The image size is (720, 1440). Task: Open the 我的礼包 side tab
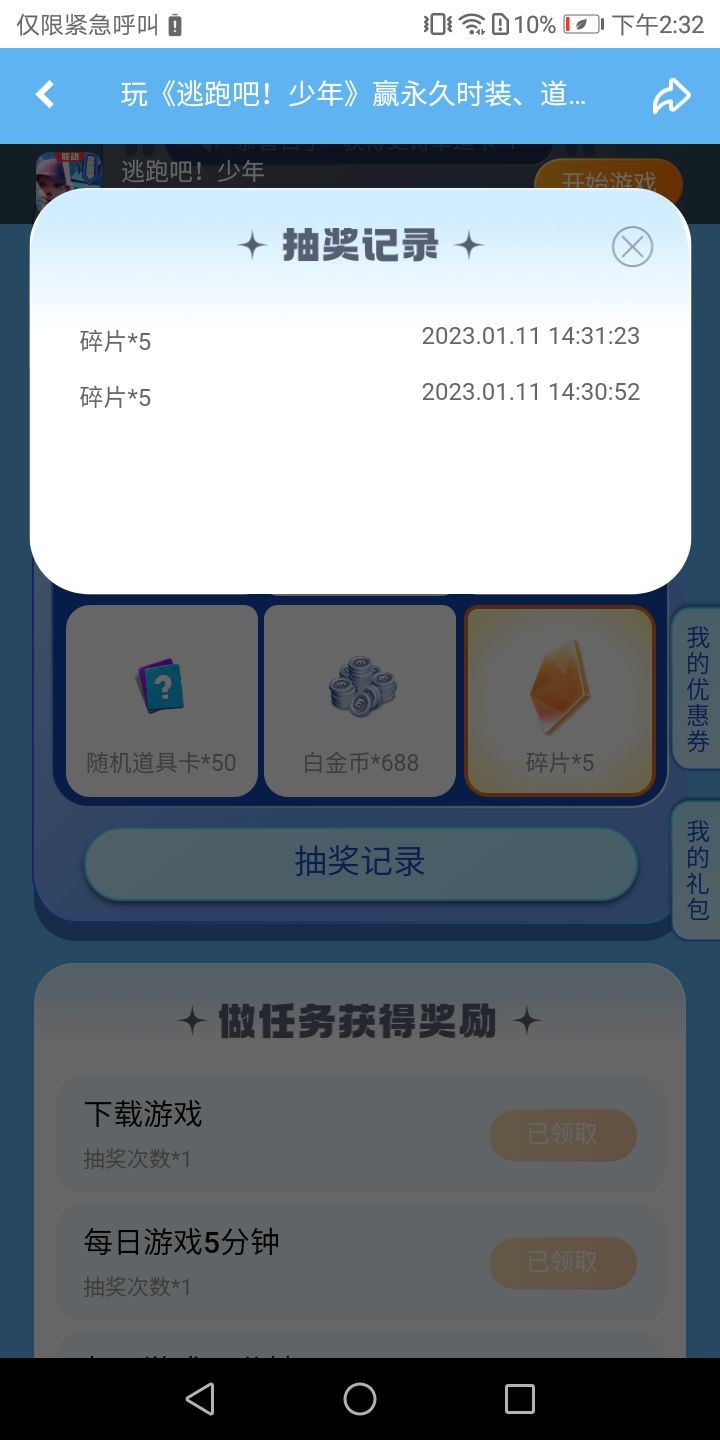click(698, 870)
